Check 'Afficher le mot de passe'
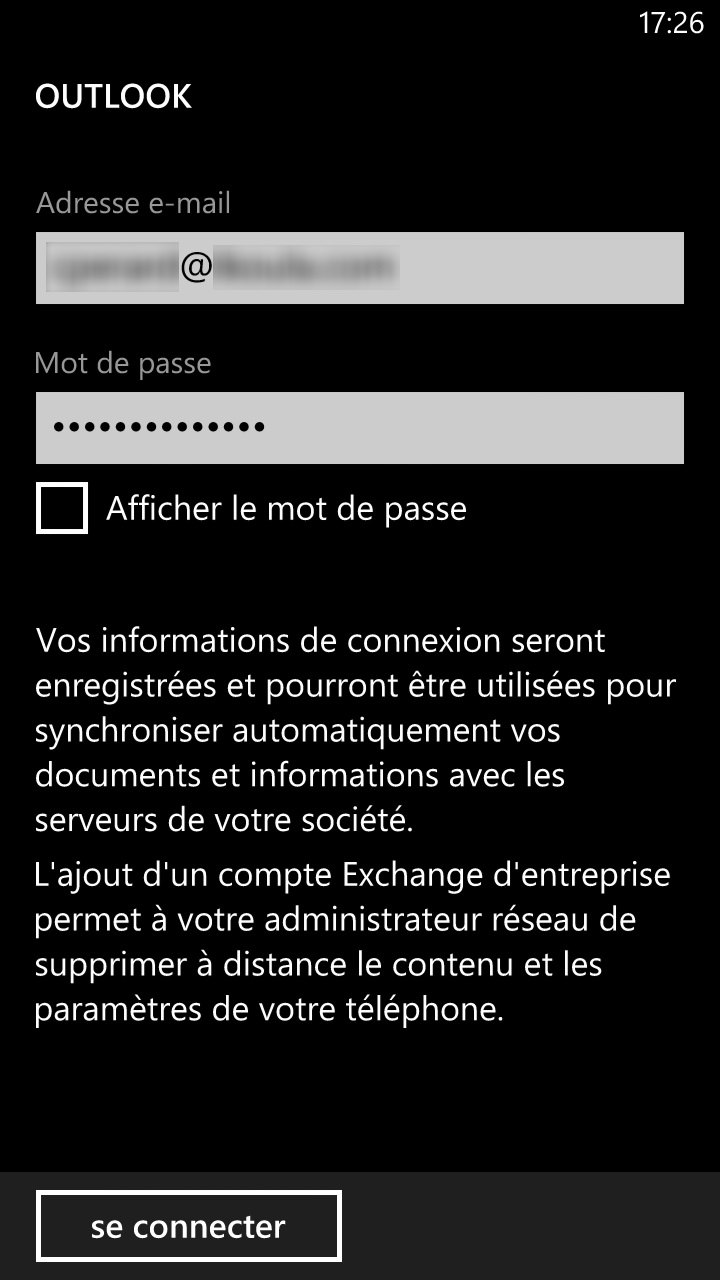This screenshot has width=720, height=1280. [x=62, y=508]
